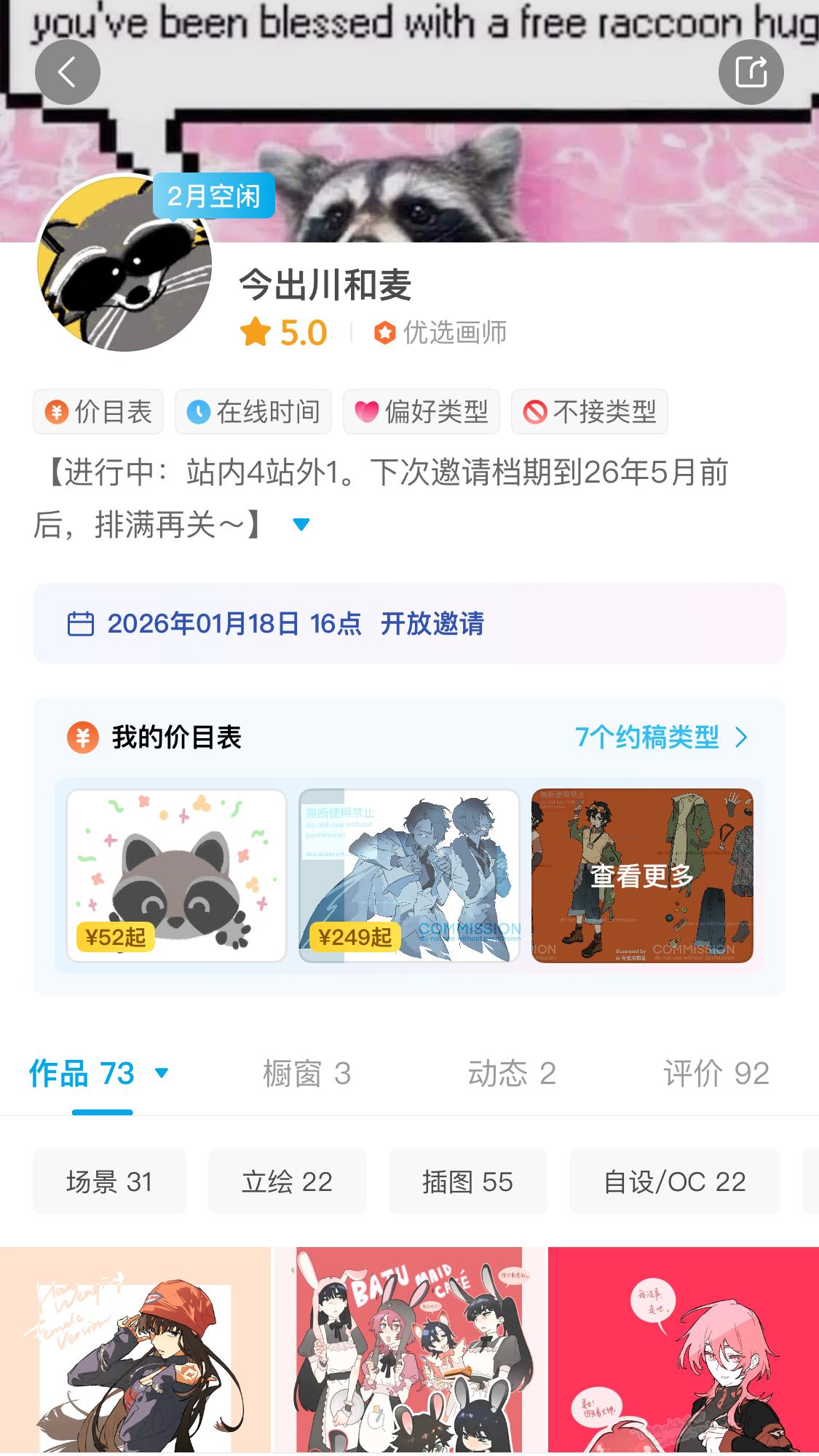Tap 查看更多 to see more prices
The image size is (819, 1456).
642,875
